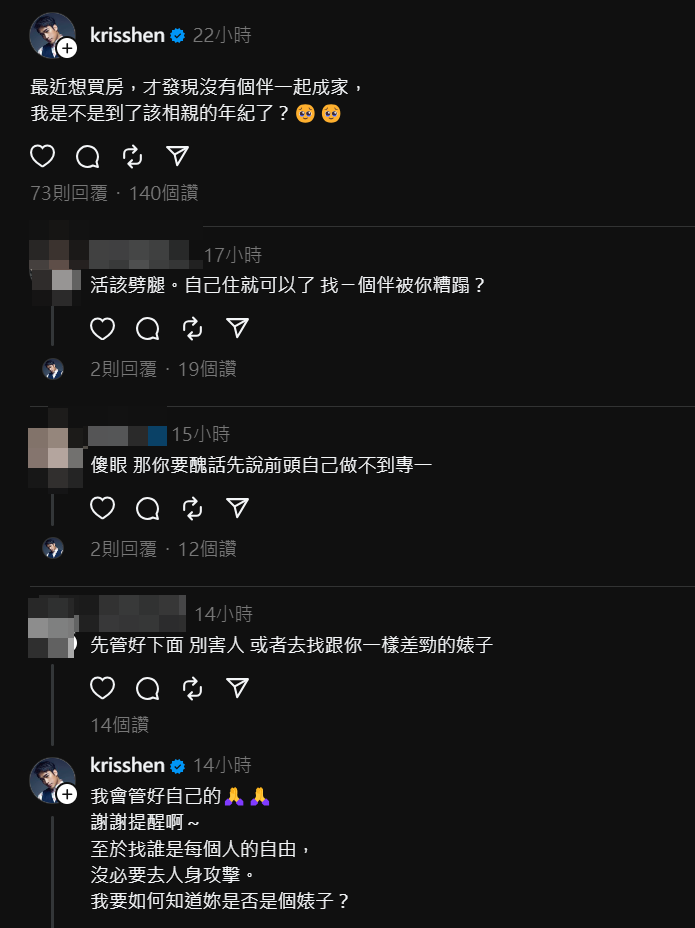
Task: Reply to the comment starting 先管好下面
Action: 147,688
